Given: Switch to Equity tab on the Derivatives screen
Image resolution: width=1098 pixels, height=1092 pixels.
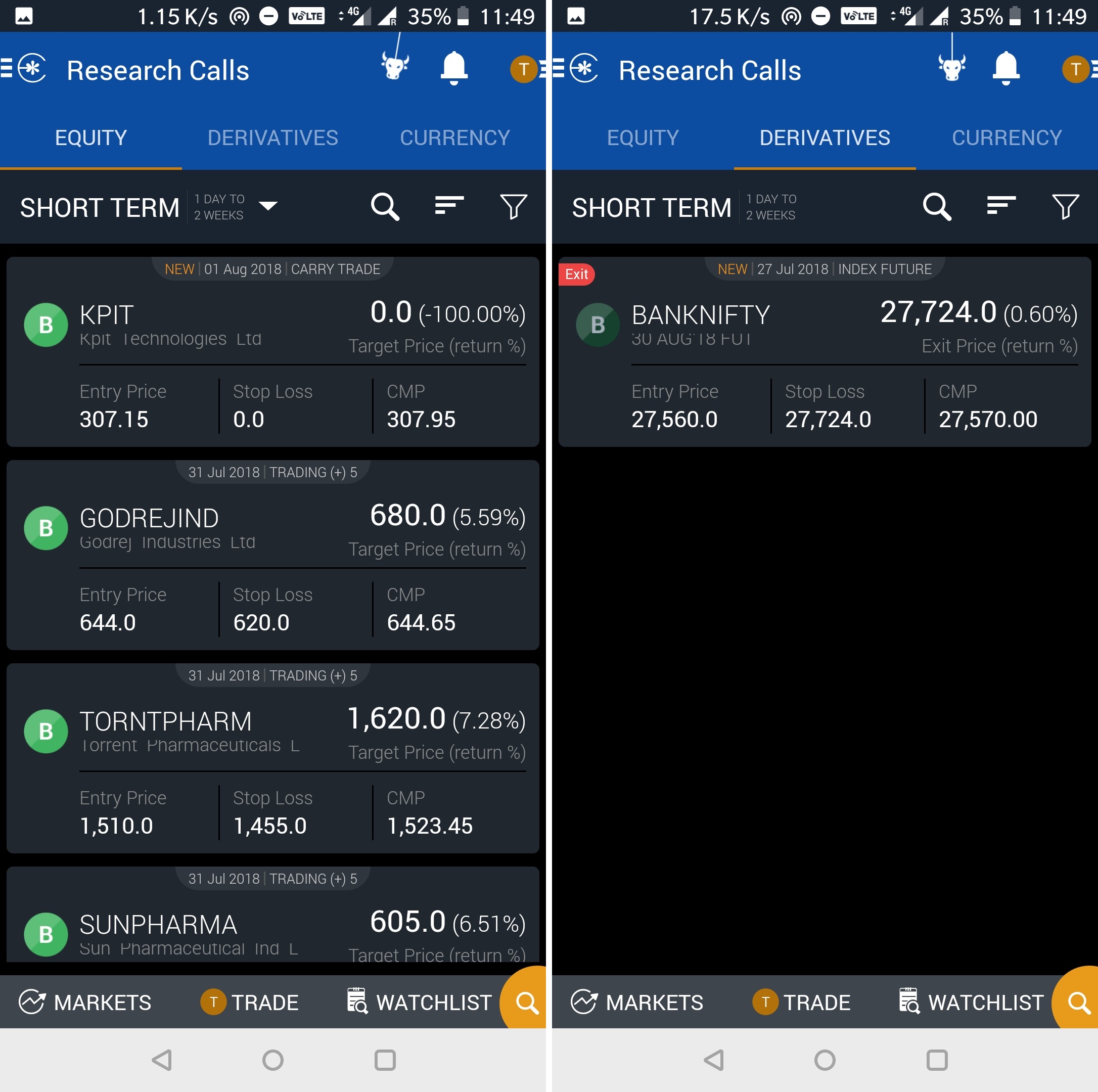Looking at the screenshot, I should 643,138.
